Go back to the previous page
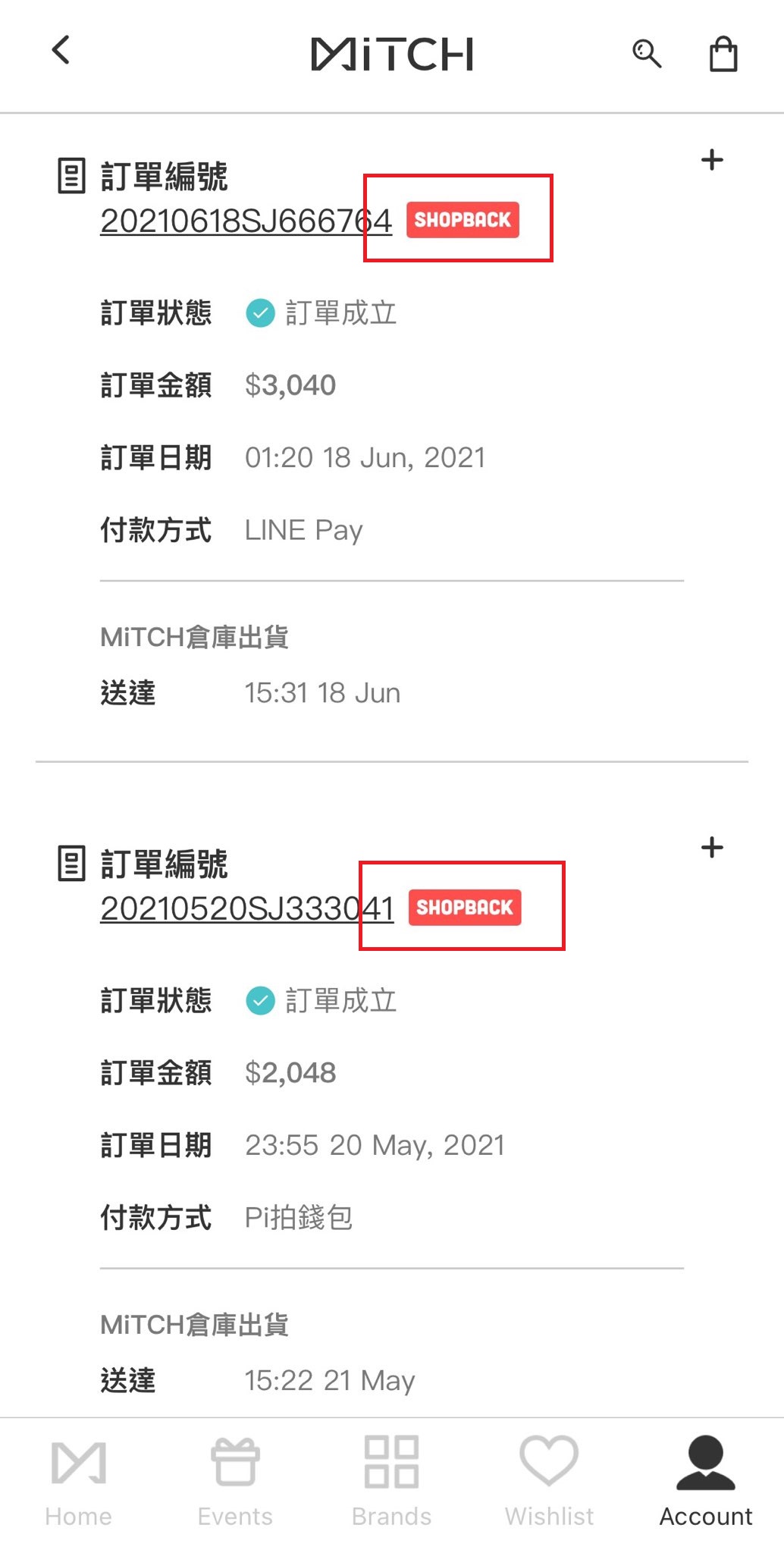 click(61, 51)
